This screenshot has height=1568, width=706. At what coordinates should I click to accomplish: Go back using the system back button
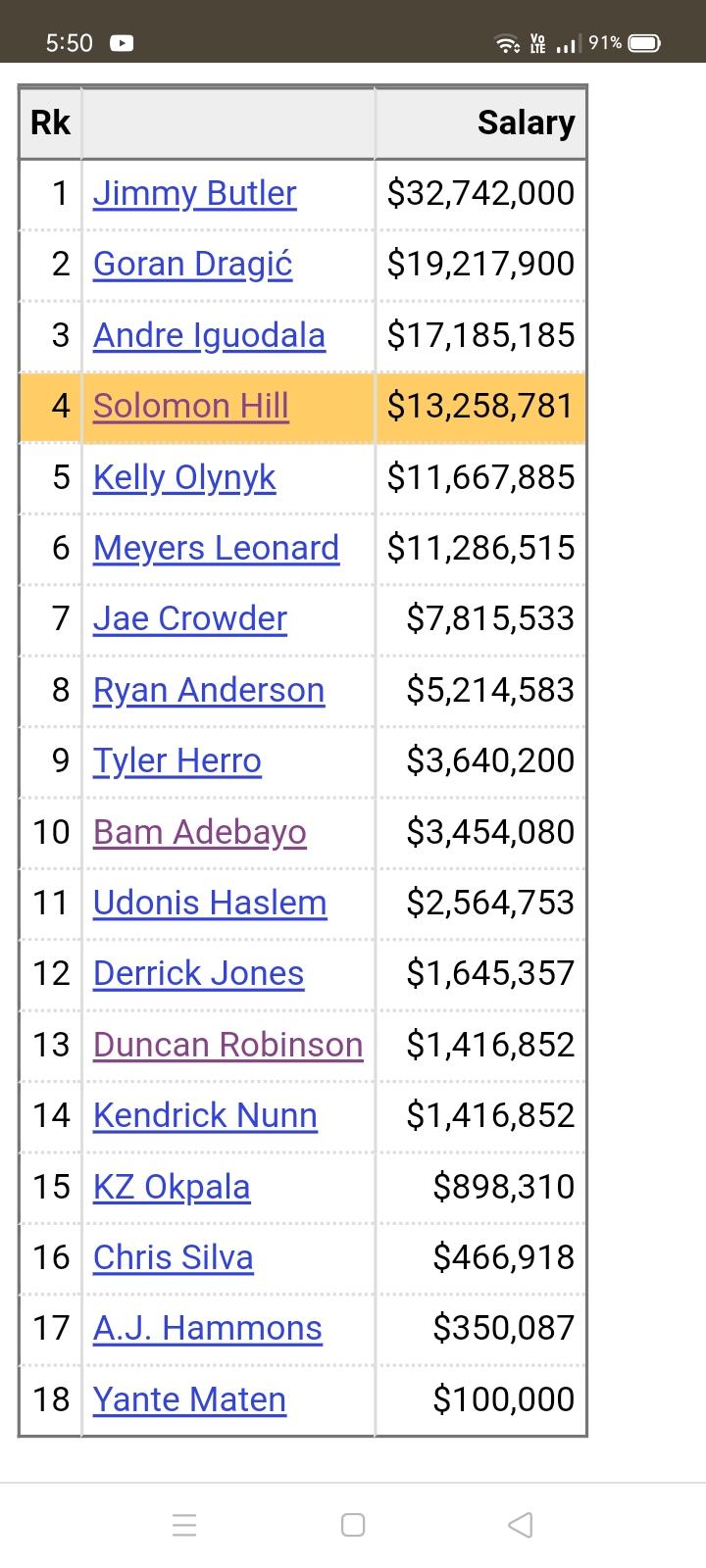(521, 1525)
